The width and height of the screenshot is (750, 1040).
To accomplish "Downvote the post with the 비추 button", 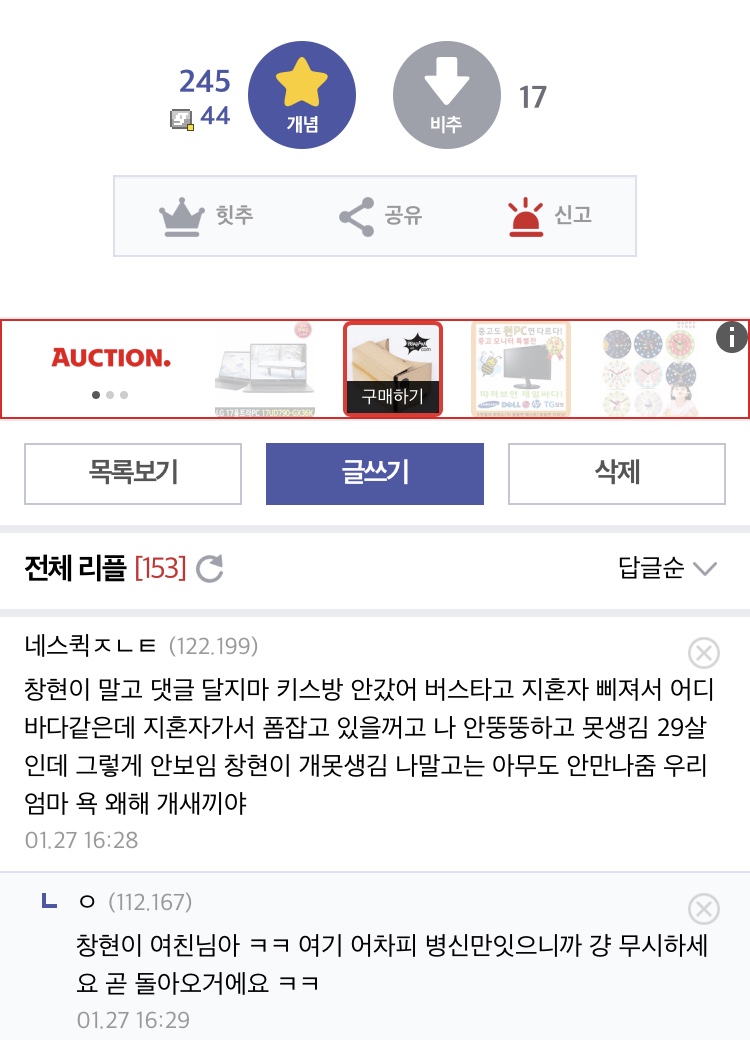I will (446, 95).
